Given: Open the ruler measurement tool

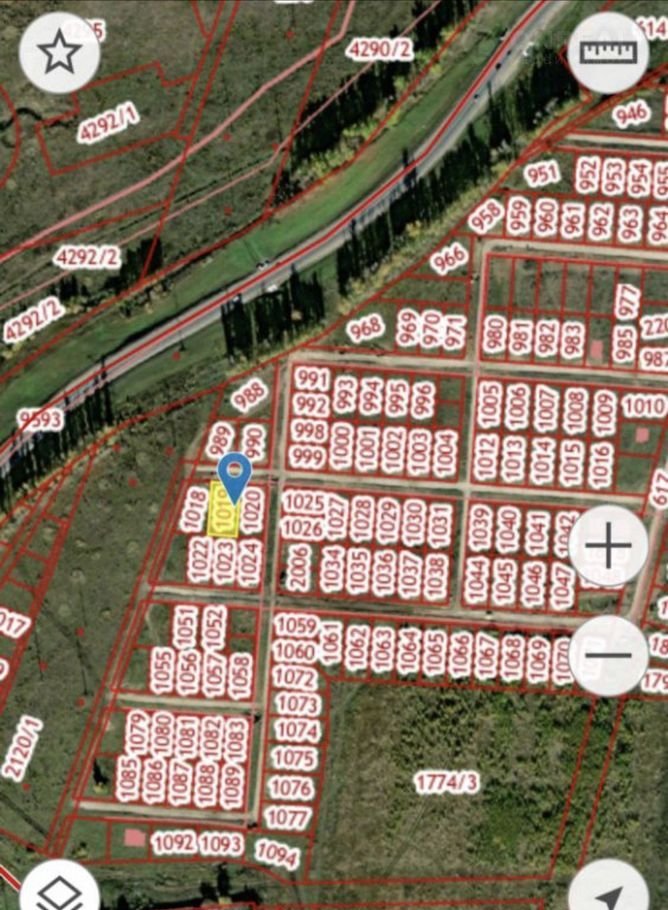Looking at the screenshot, I should (x=608, y=51).
